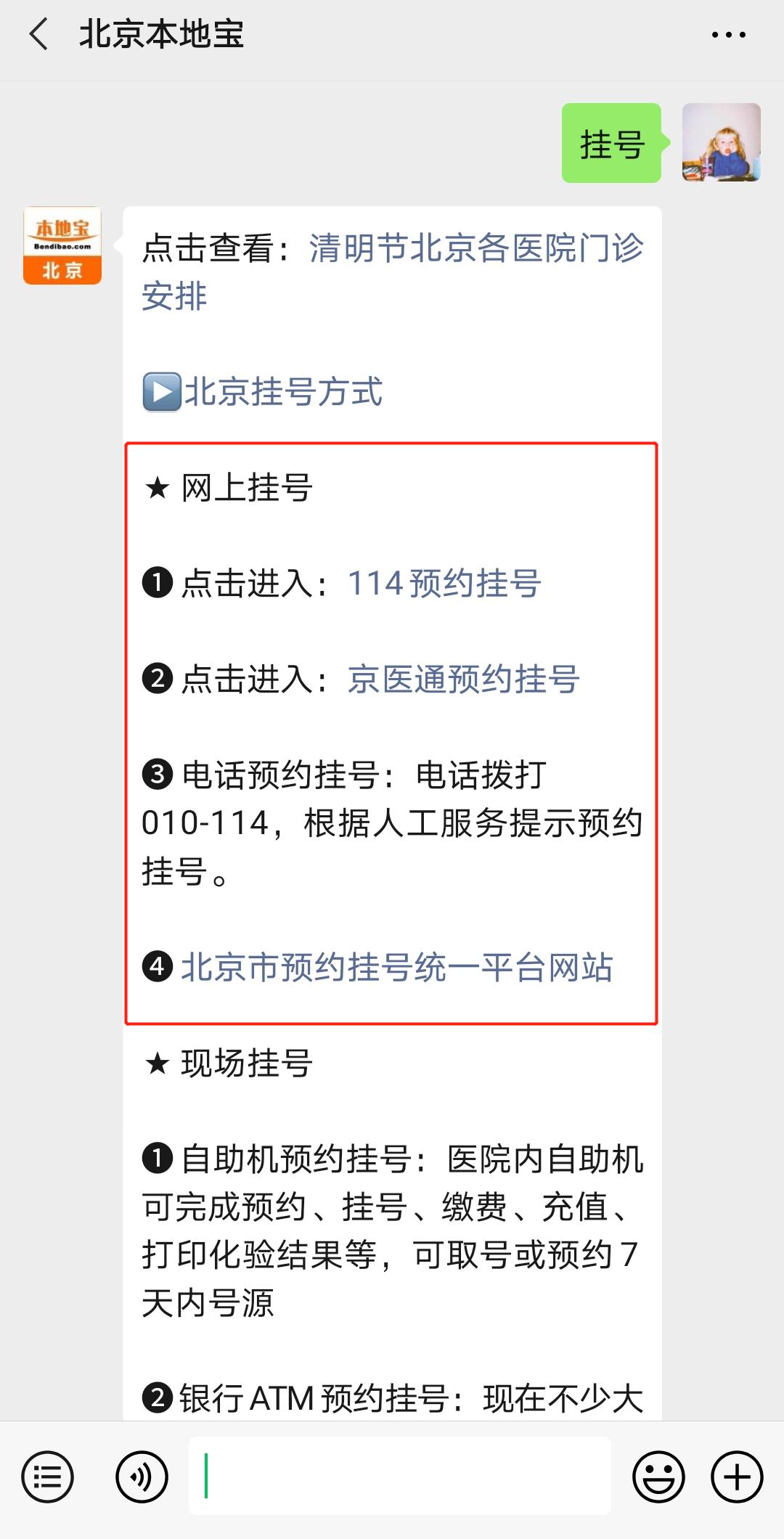This screenshot has height=1539, width=784.
Task: Open 114预约挂号 link
Action: click(444, 584)
